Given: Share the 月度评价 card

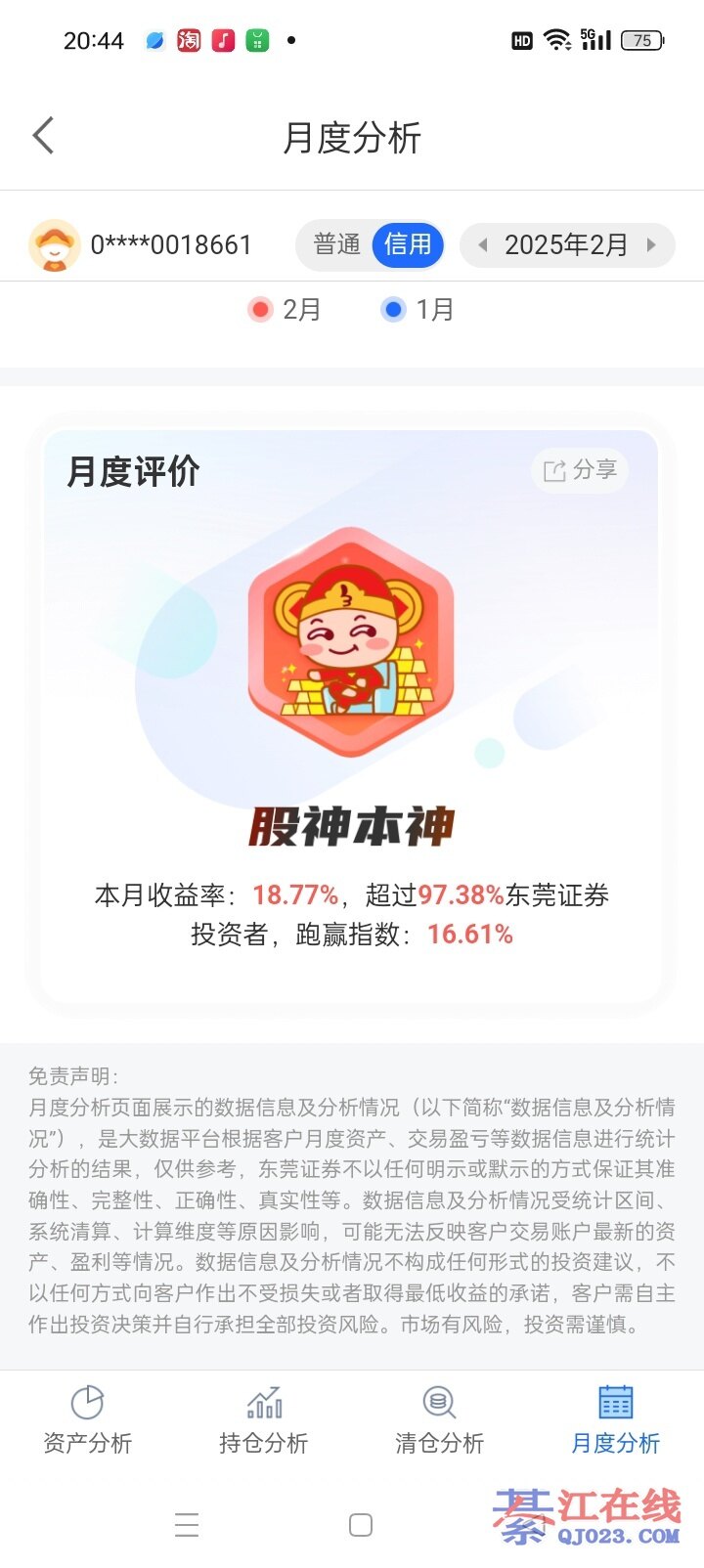Looking at the screenshot, I should [580, 470].
